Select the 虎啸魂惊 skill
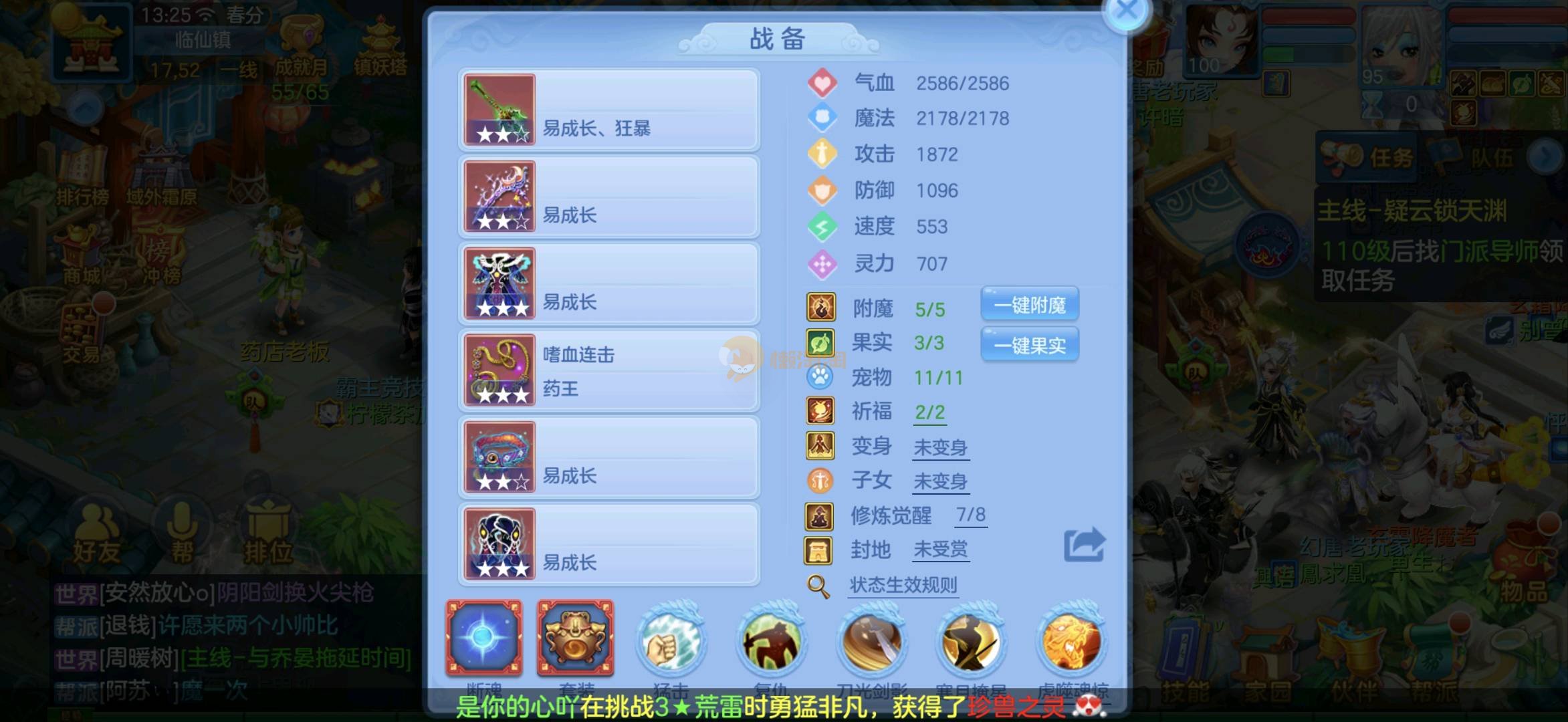 1072,643
